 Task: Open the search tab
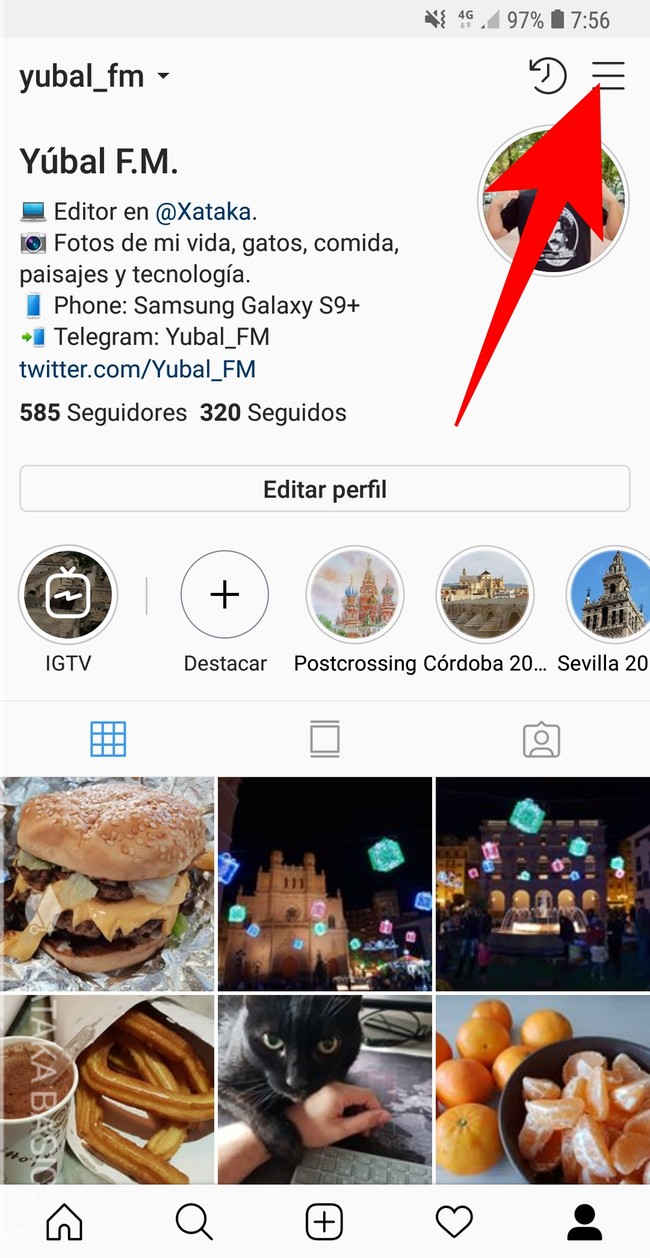tap(194, 1221)
